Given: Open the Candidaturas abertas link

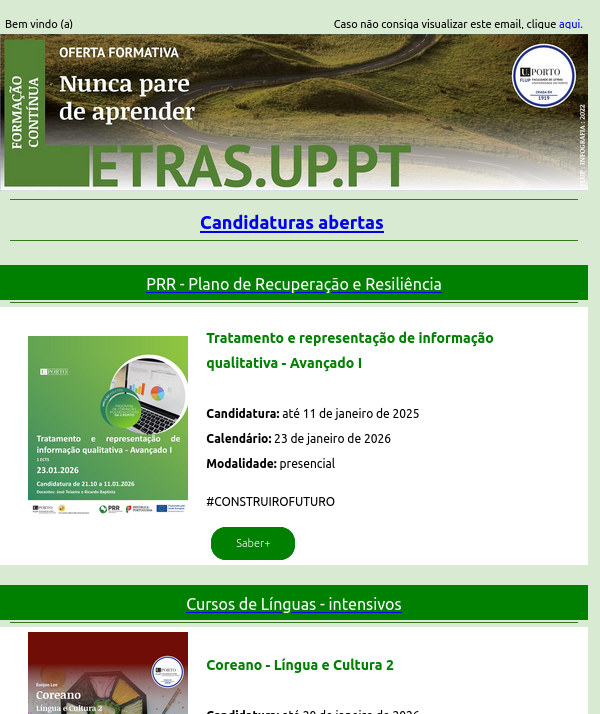Looking at the screenshot, I should point(291,223).
